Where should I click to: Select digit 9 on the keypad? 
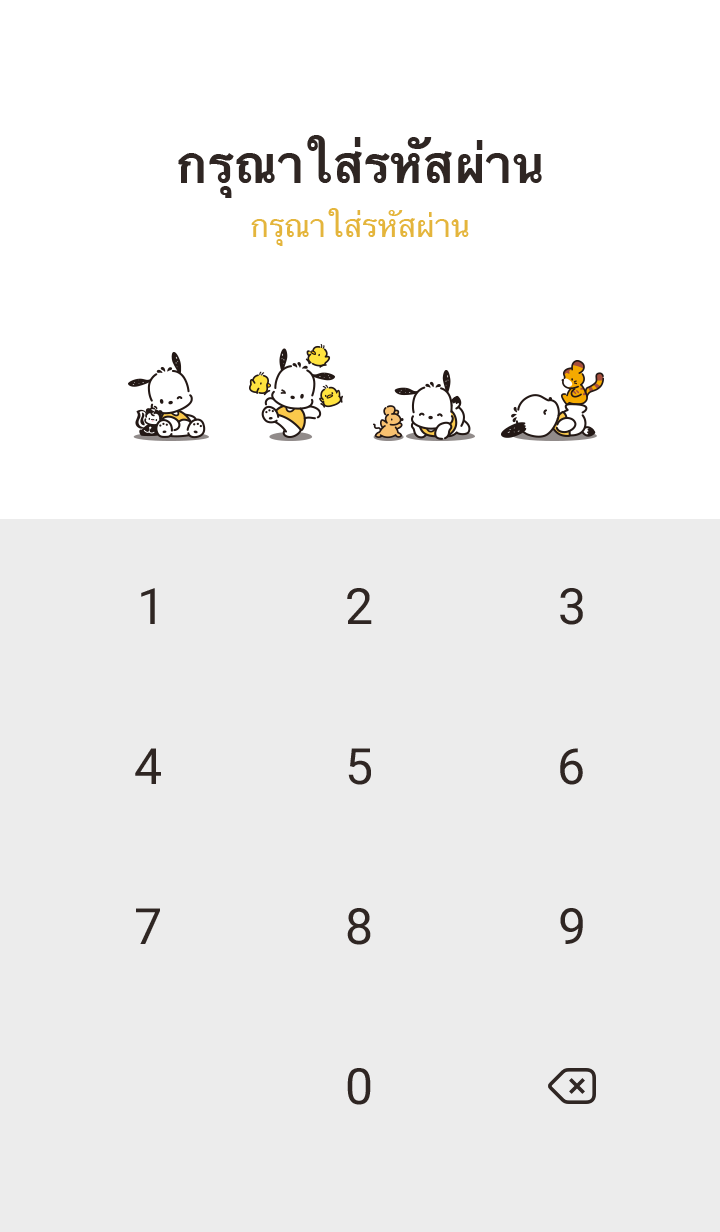point(571,928)
